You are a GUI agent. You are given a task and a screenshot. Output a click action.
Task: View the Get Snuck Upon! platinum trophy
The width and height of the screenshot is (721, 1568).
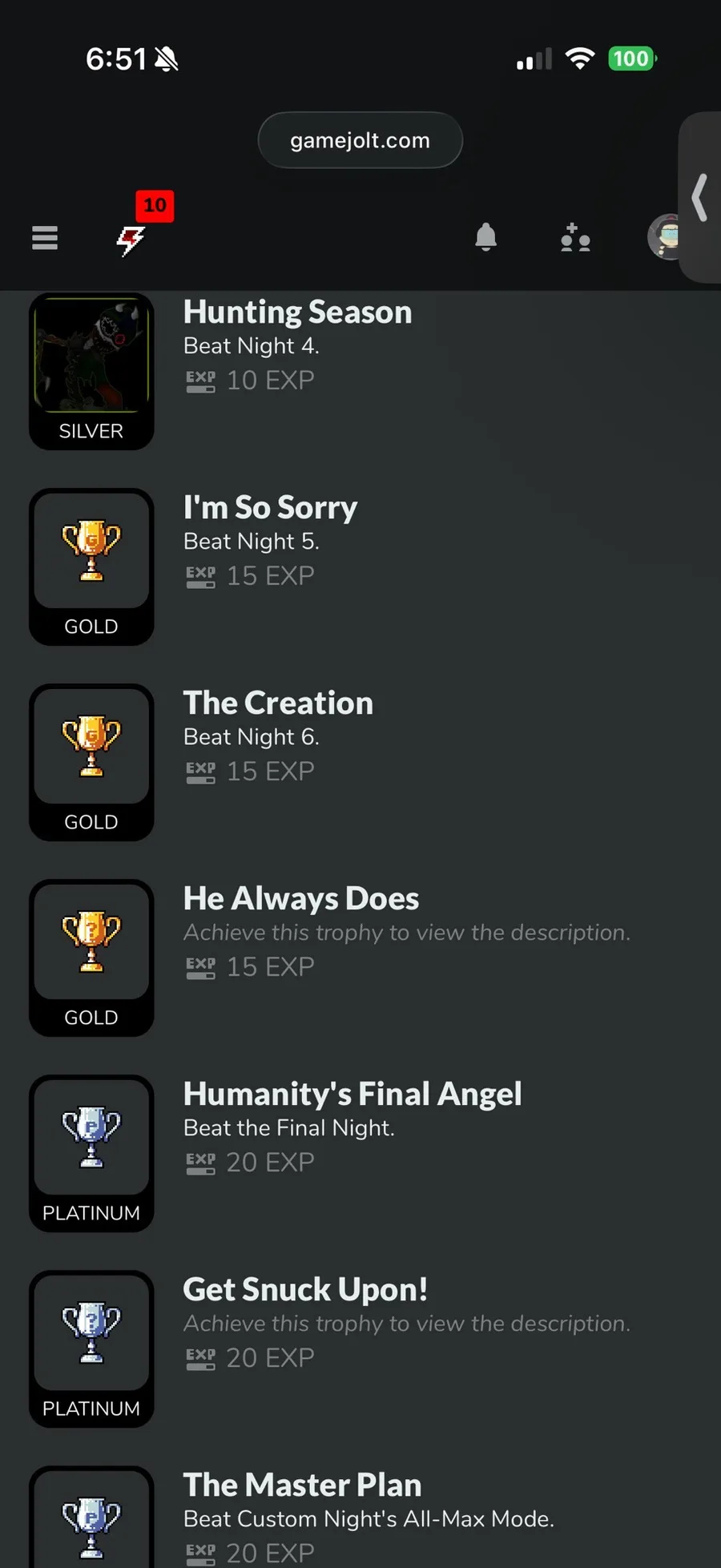pos(91,1333)
